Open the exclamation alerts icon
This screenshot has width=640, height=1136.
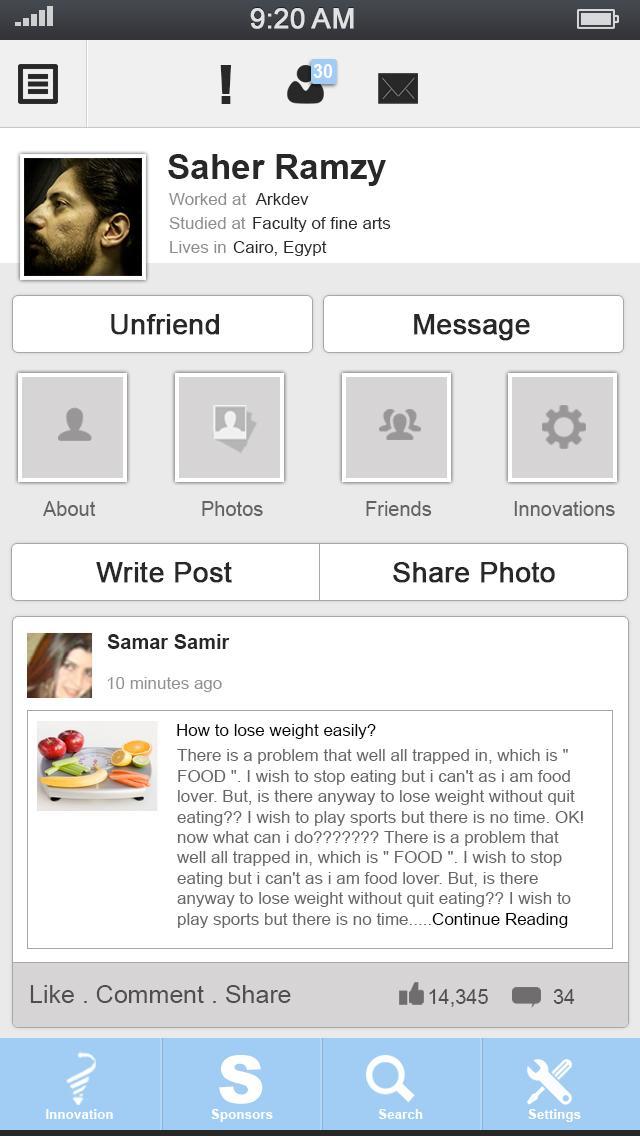(x=226, y=84)
